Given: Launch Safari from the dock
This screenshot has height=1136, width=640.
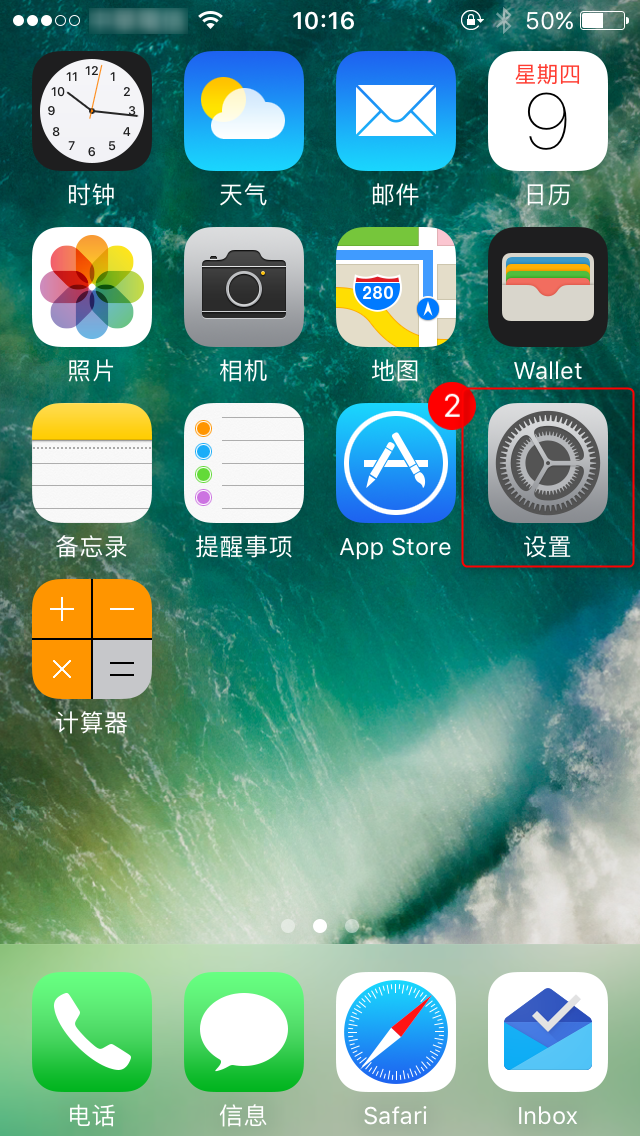Looking at the screenshot, I should tap(396, 1032).
